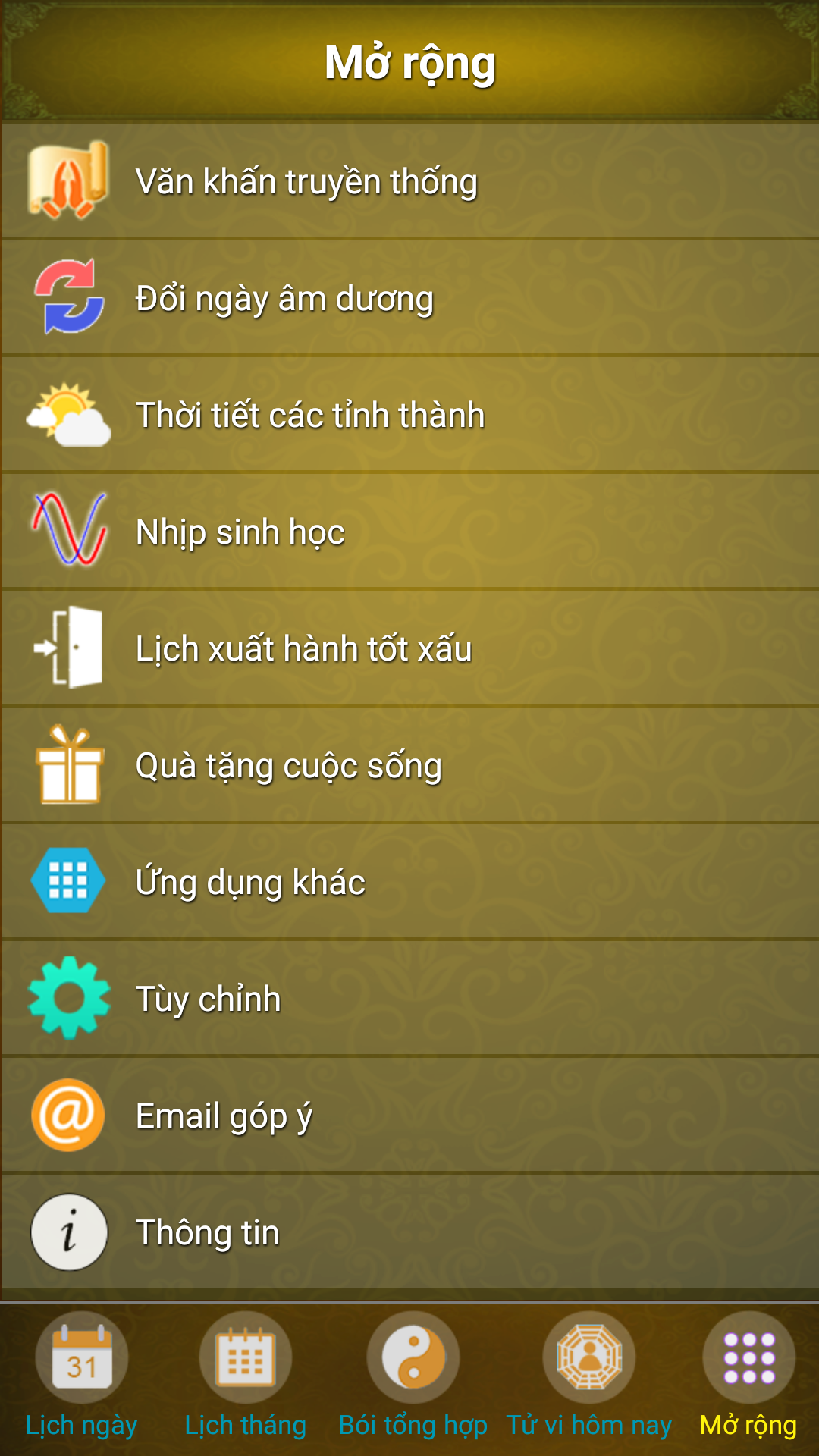
Task: Open the Email góp ý feedback item
Action: click(x=224, y=1115)
